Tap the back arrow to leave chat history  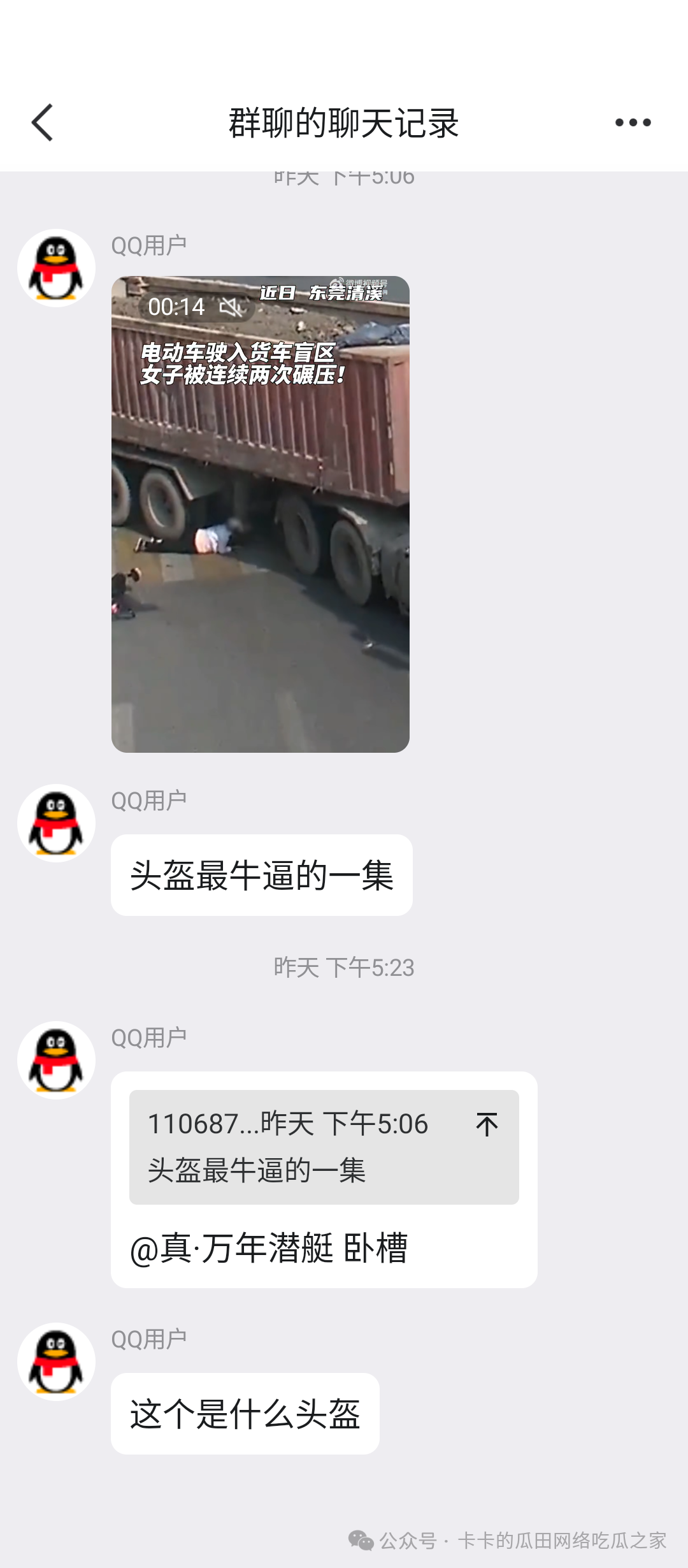click(x=42, y=122)
